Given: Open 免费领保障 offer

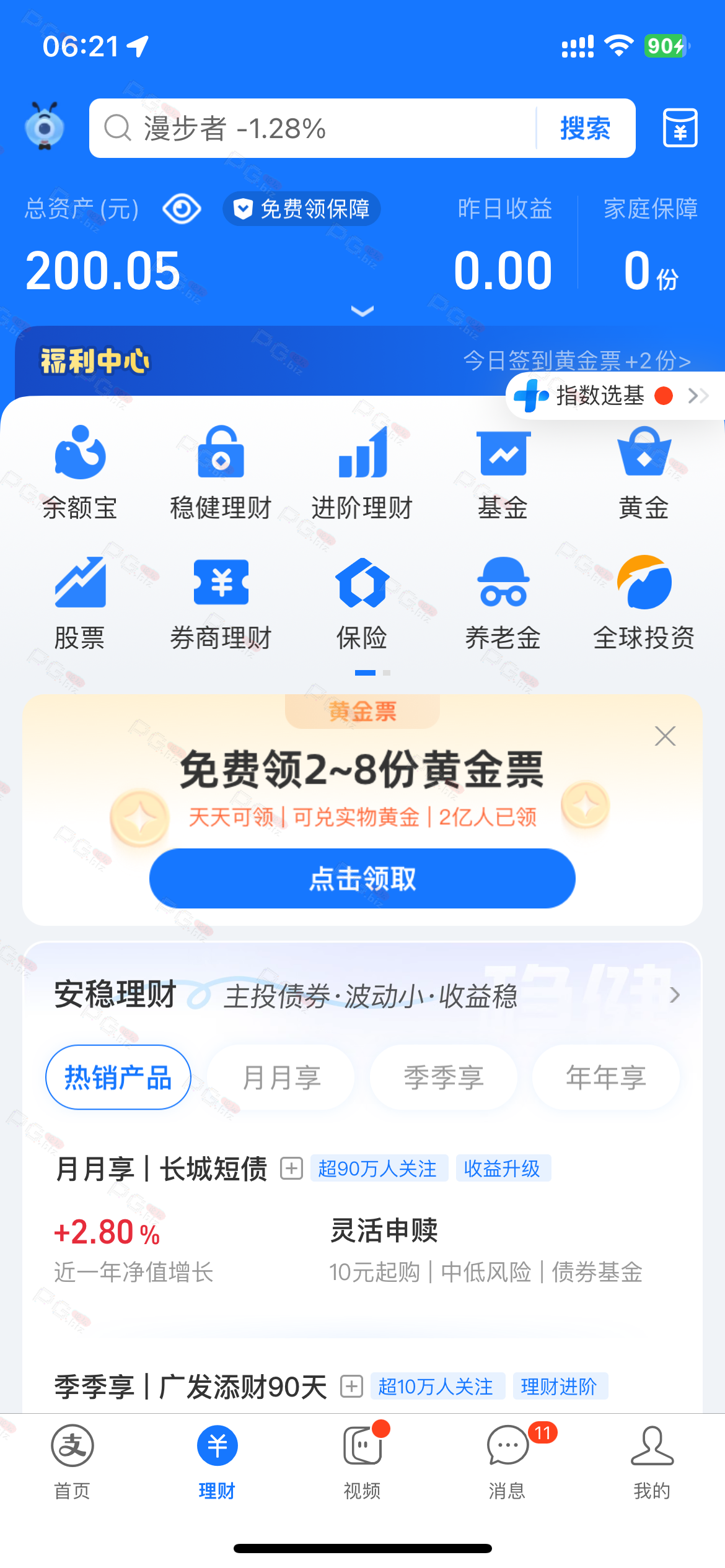Looking at the screenshot, I should (302, 209).
